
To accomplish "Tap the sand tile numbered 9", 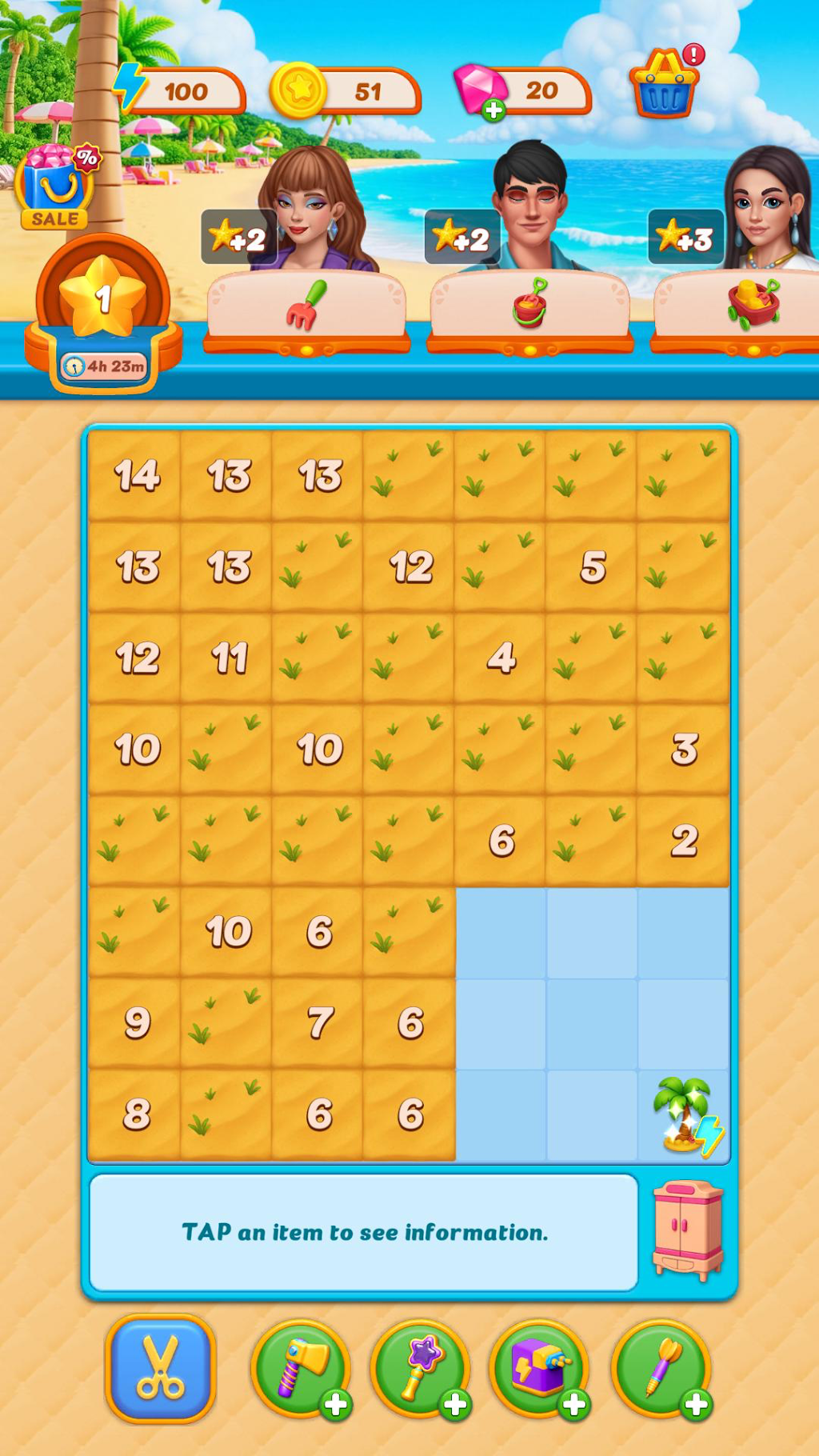I will click(135, 1022).
